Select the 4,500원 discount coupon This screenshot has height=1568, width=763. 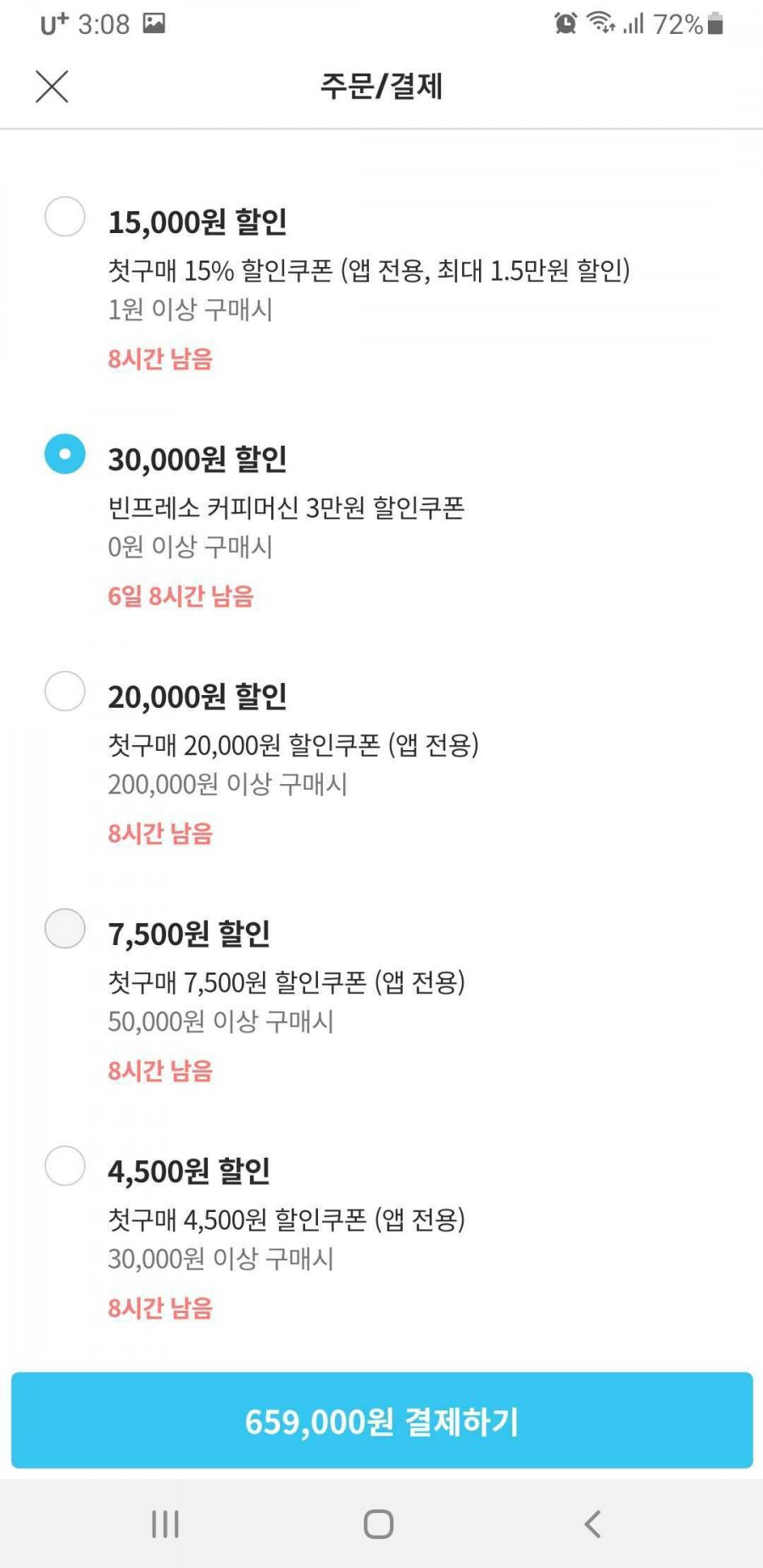tap(64, 1165)
